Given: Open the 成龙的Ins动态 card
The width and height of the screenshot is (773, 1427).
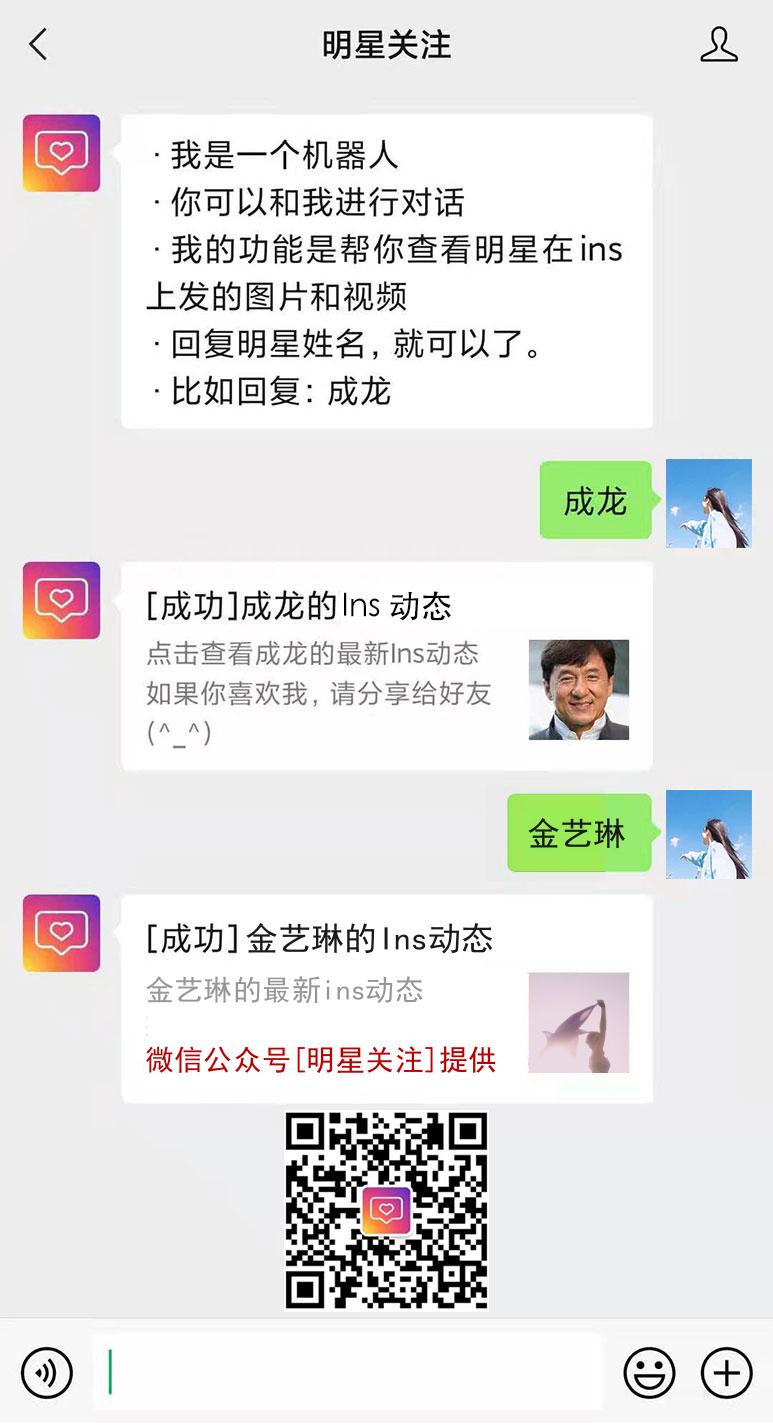Looking at the screenshot, I should coord(386,666).
